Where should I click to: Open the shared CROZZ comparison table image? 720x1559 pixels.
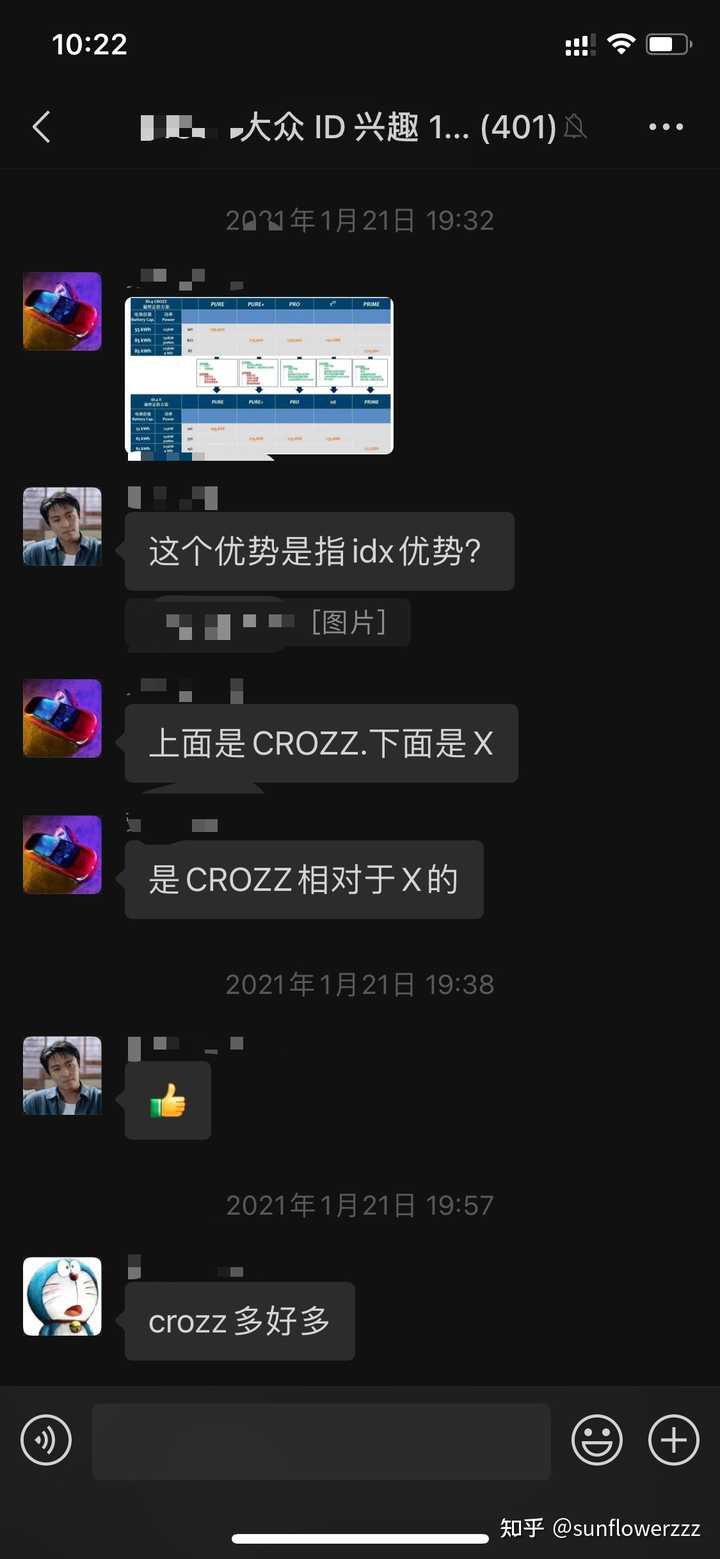259,376
